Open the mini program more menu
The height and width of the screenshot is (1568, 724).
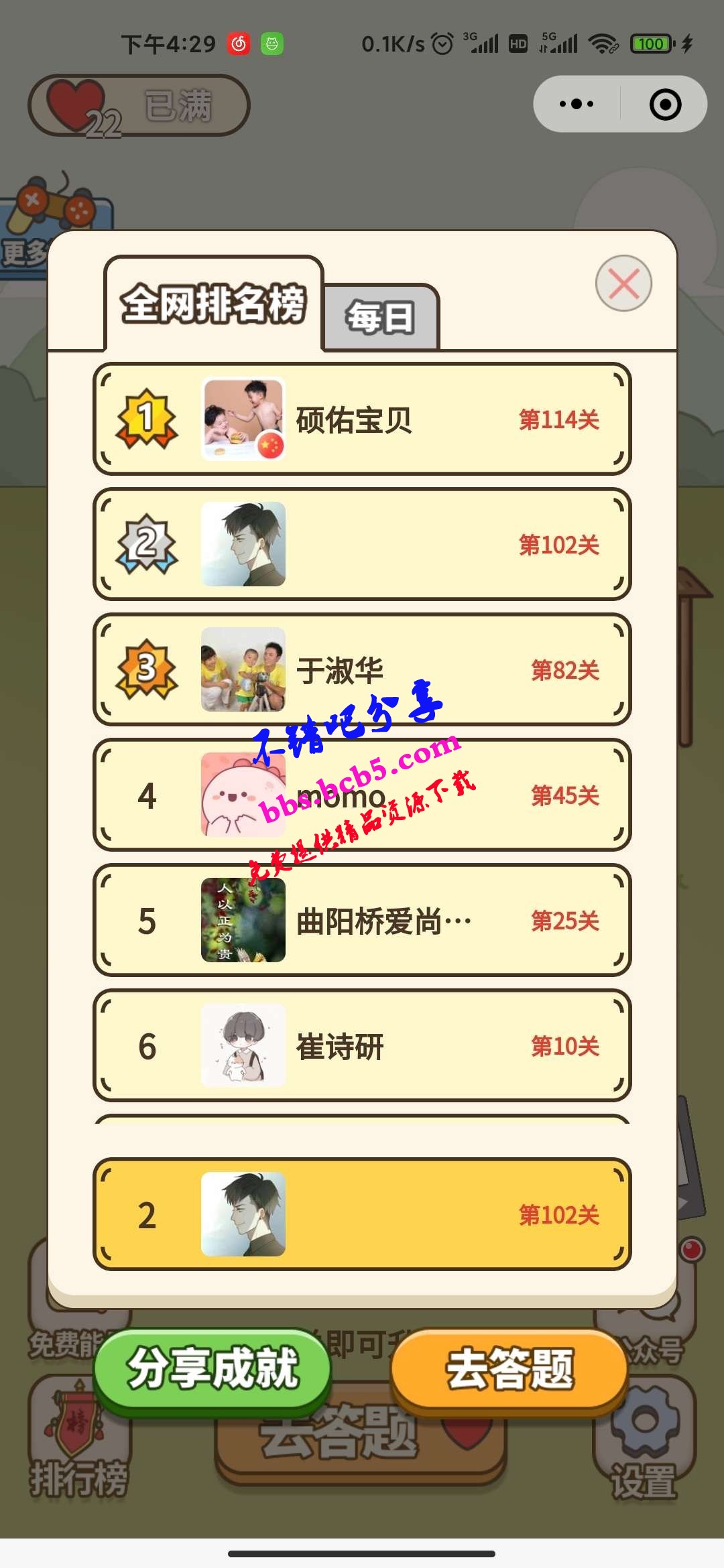click(577, 105)
